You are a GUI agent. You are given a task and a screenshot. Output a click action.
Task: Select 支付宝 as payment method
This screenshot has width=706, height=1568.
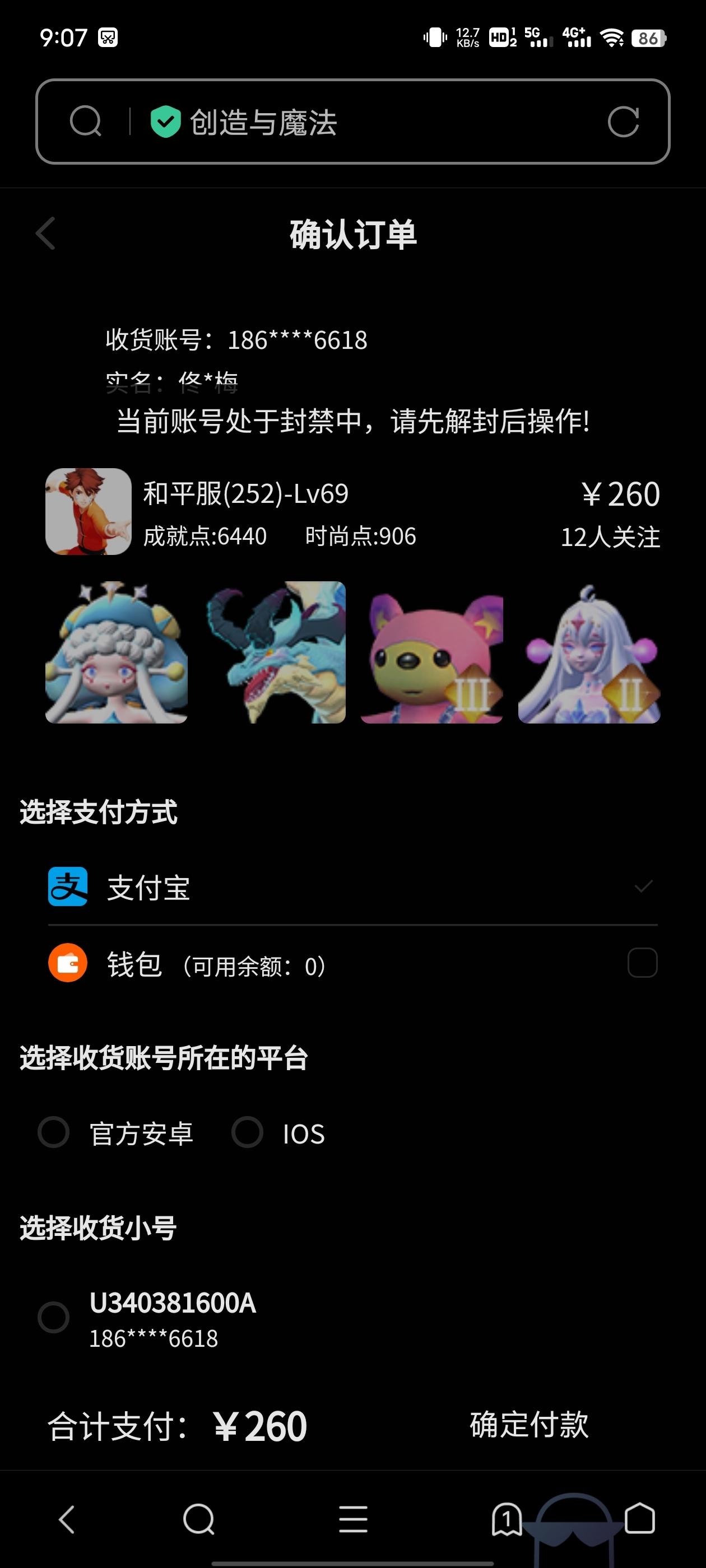(x=352, y=887)
